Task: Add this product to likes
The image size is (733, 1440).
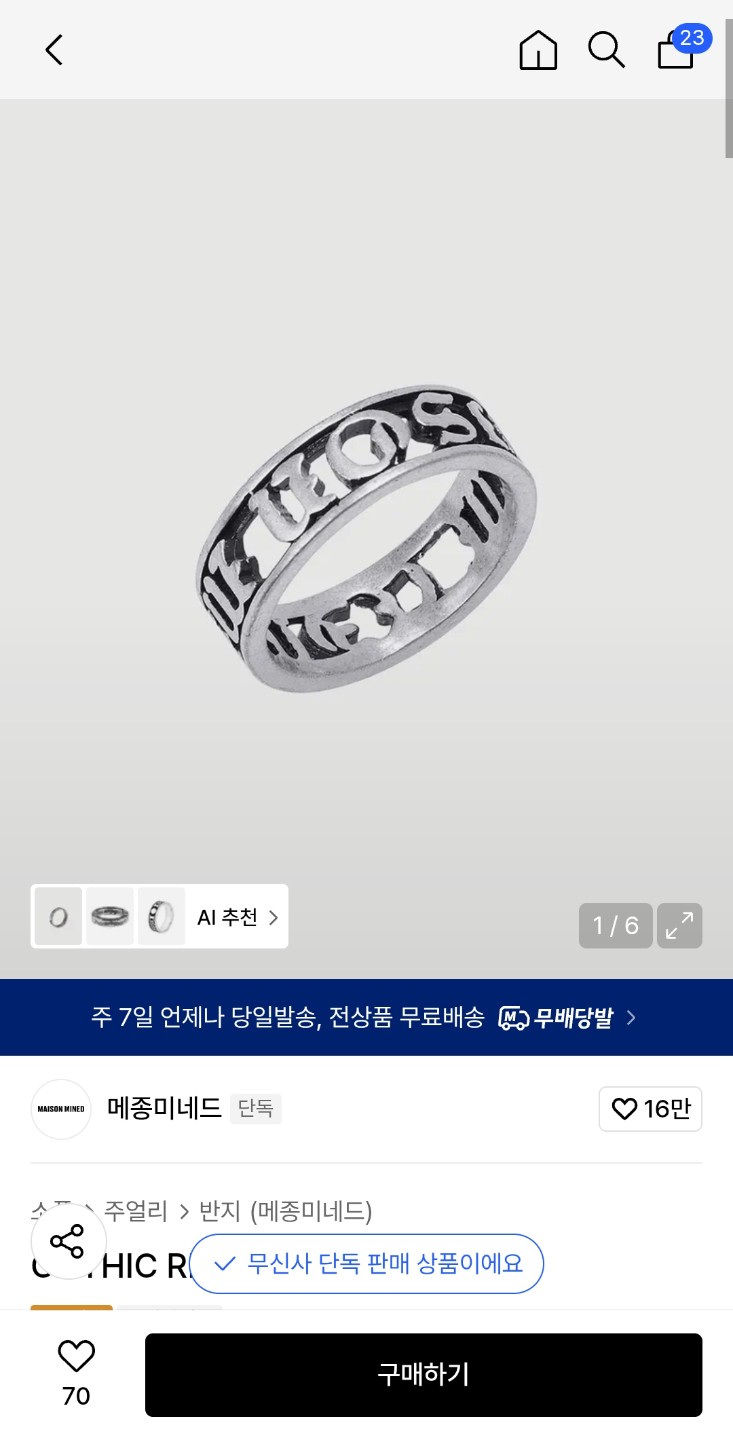Action: coord(76,1358)
